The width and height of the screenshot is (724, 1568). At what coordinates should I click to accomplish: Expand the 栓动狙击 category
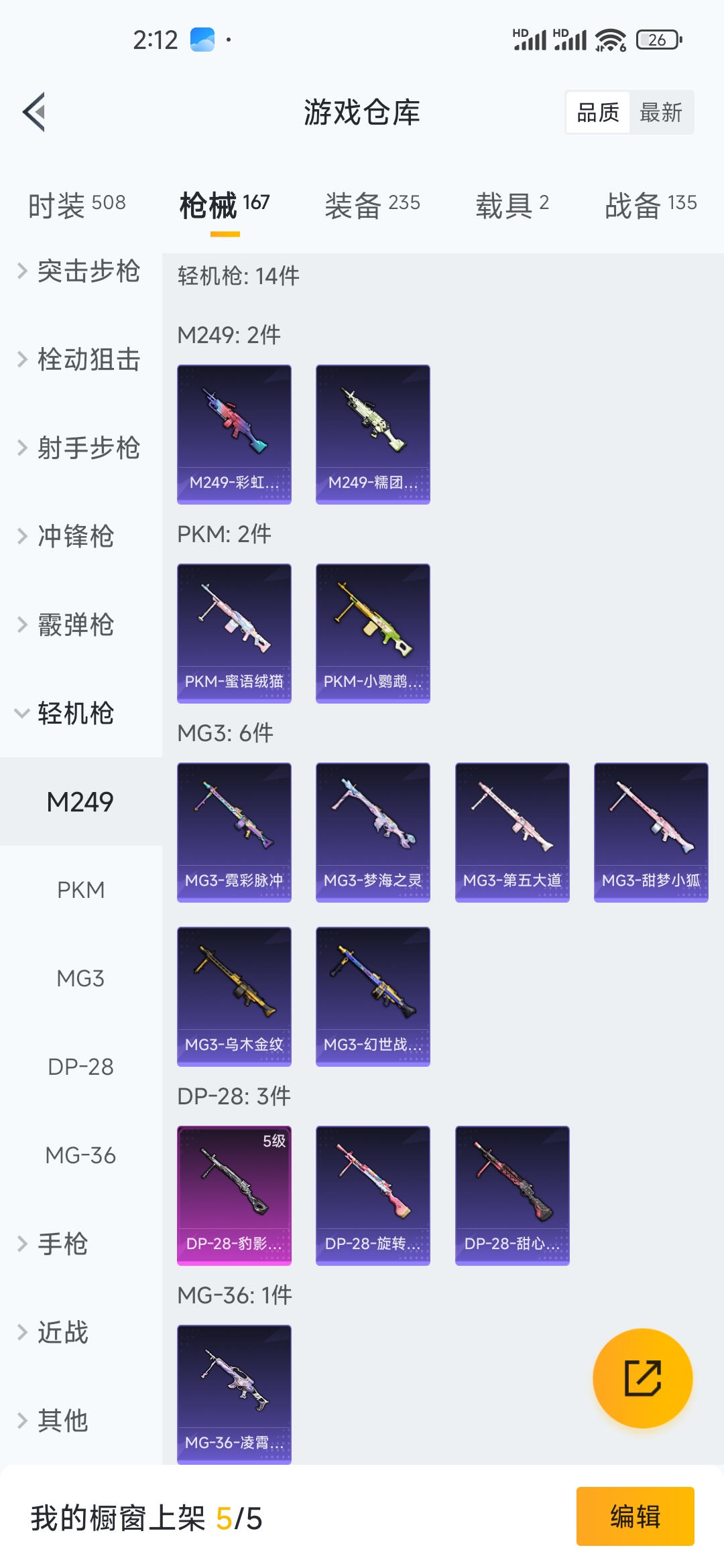79,360
